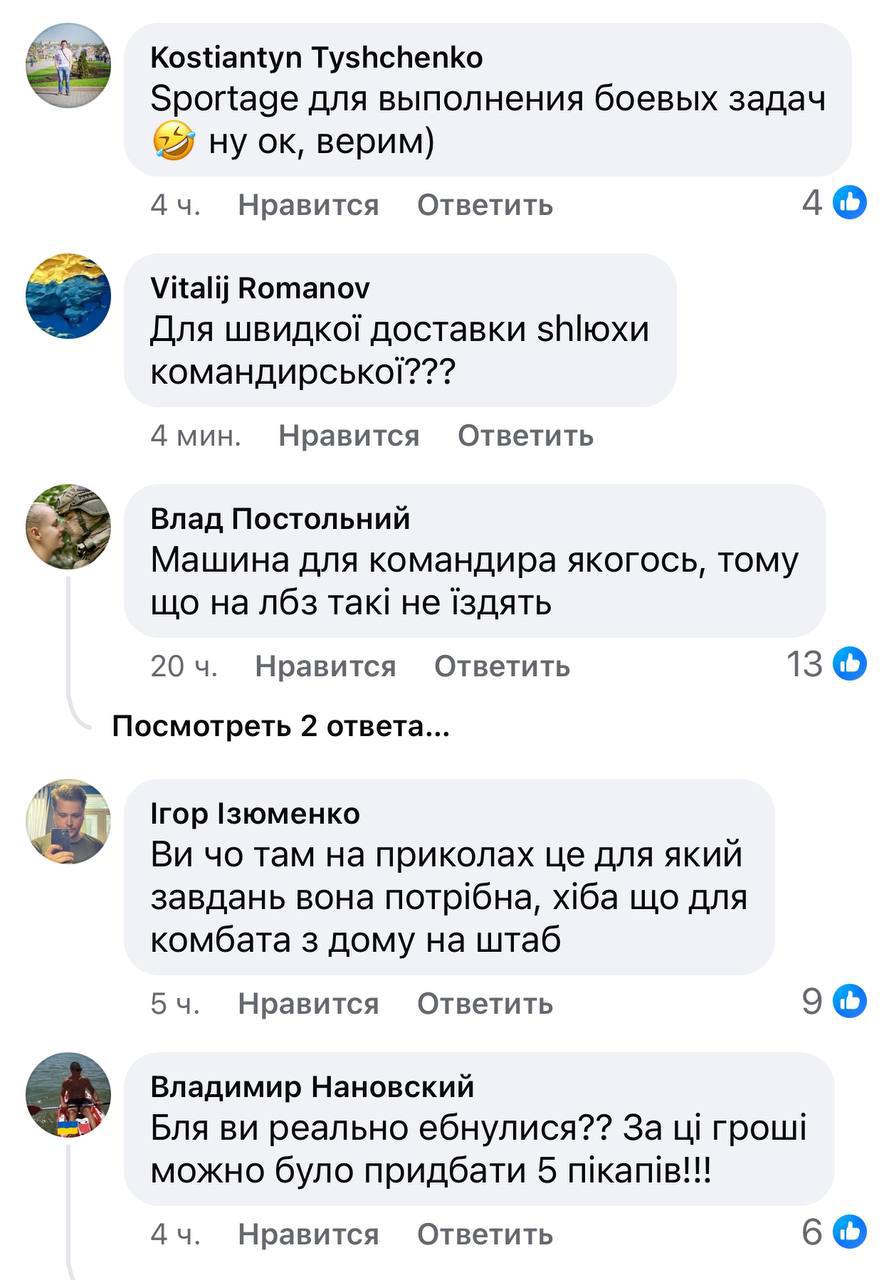Open Vitalij Romanov's profile picture
Screen dimensions: 884x1280
click(x=68, y=296)
